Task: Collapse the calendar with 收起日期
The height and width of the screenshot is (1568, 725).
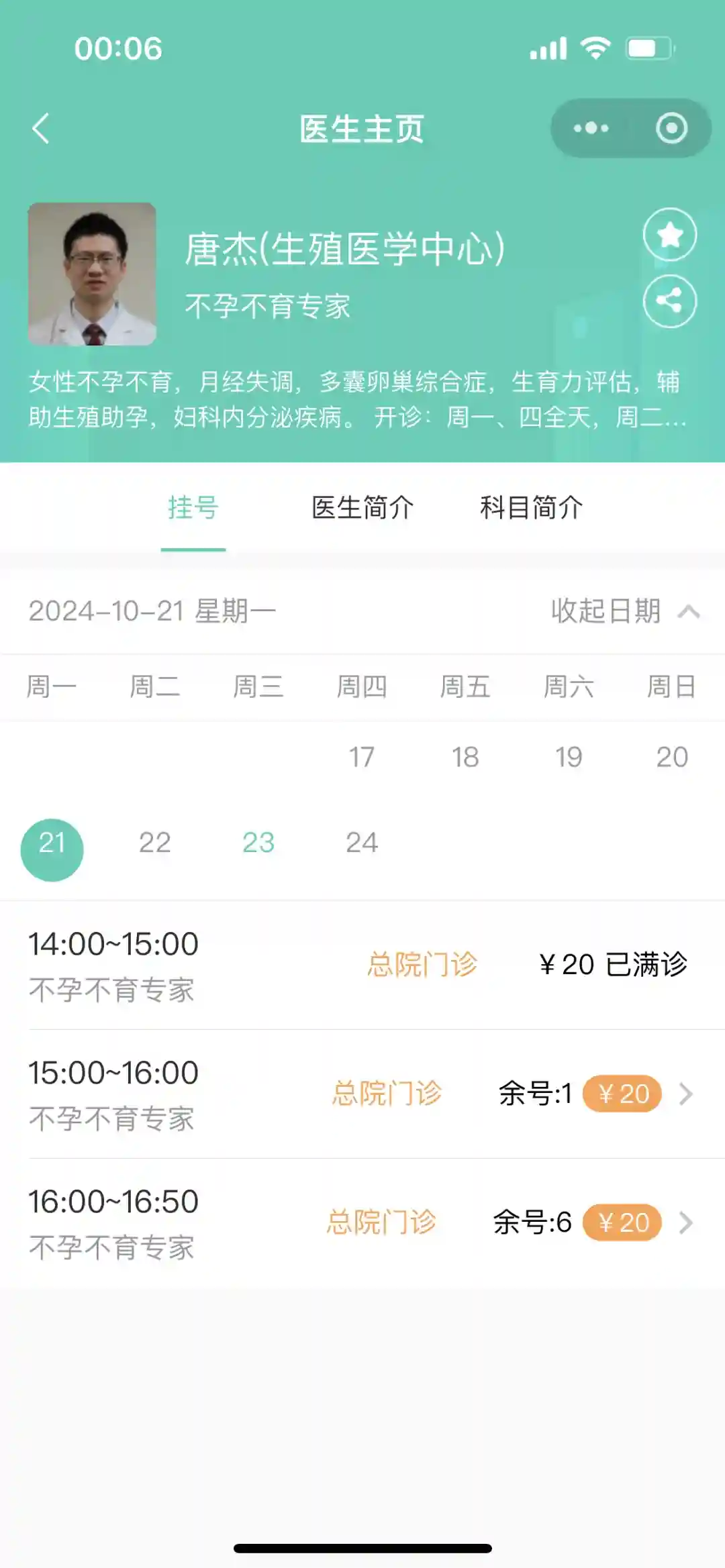Action: (624, 611)
